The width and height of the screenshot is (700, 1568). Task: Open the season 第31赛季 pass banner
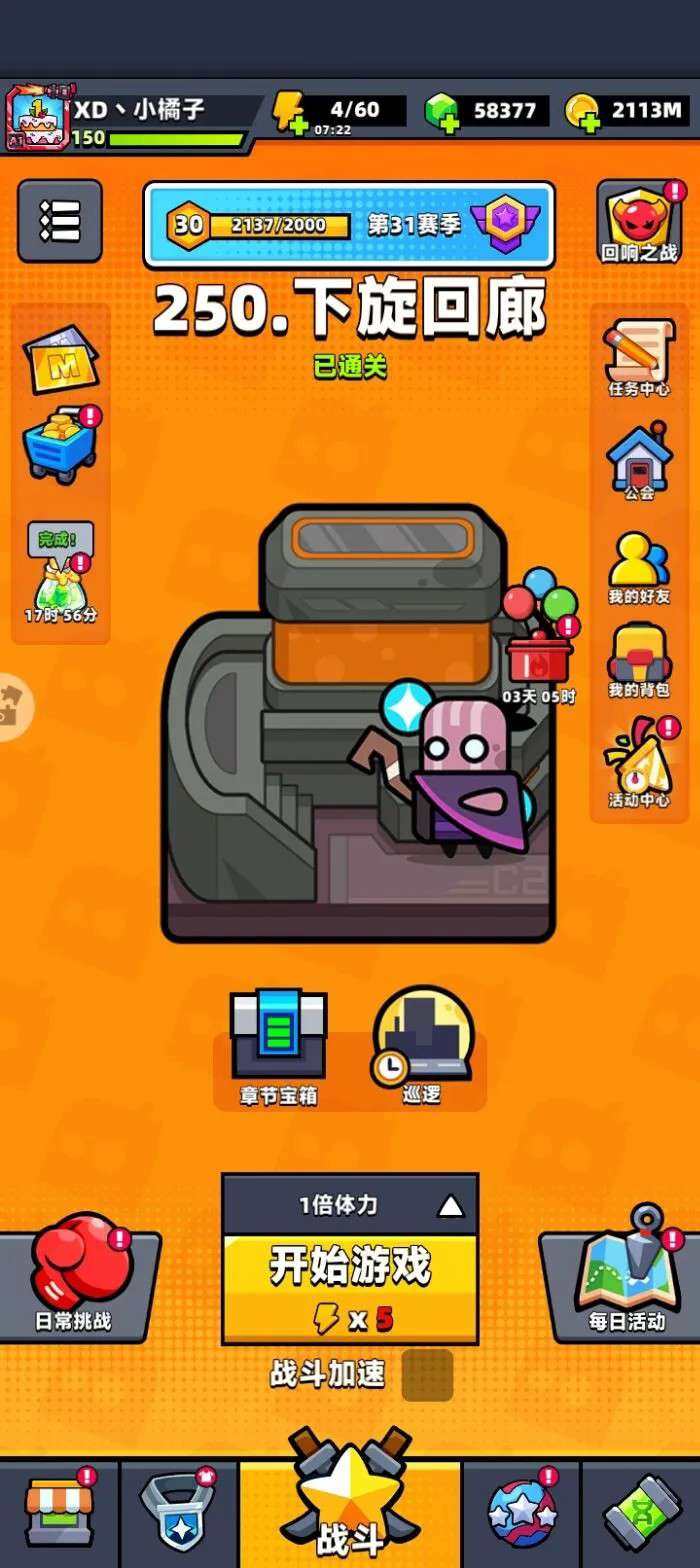pos(349,225)
